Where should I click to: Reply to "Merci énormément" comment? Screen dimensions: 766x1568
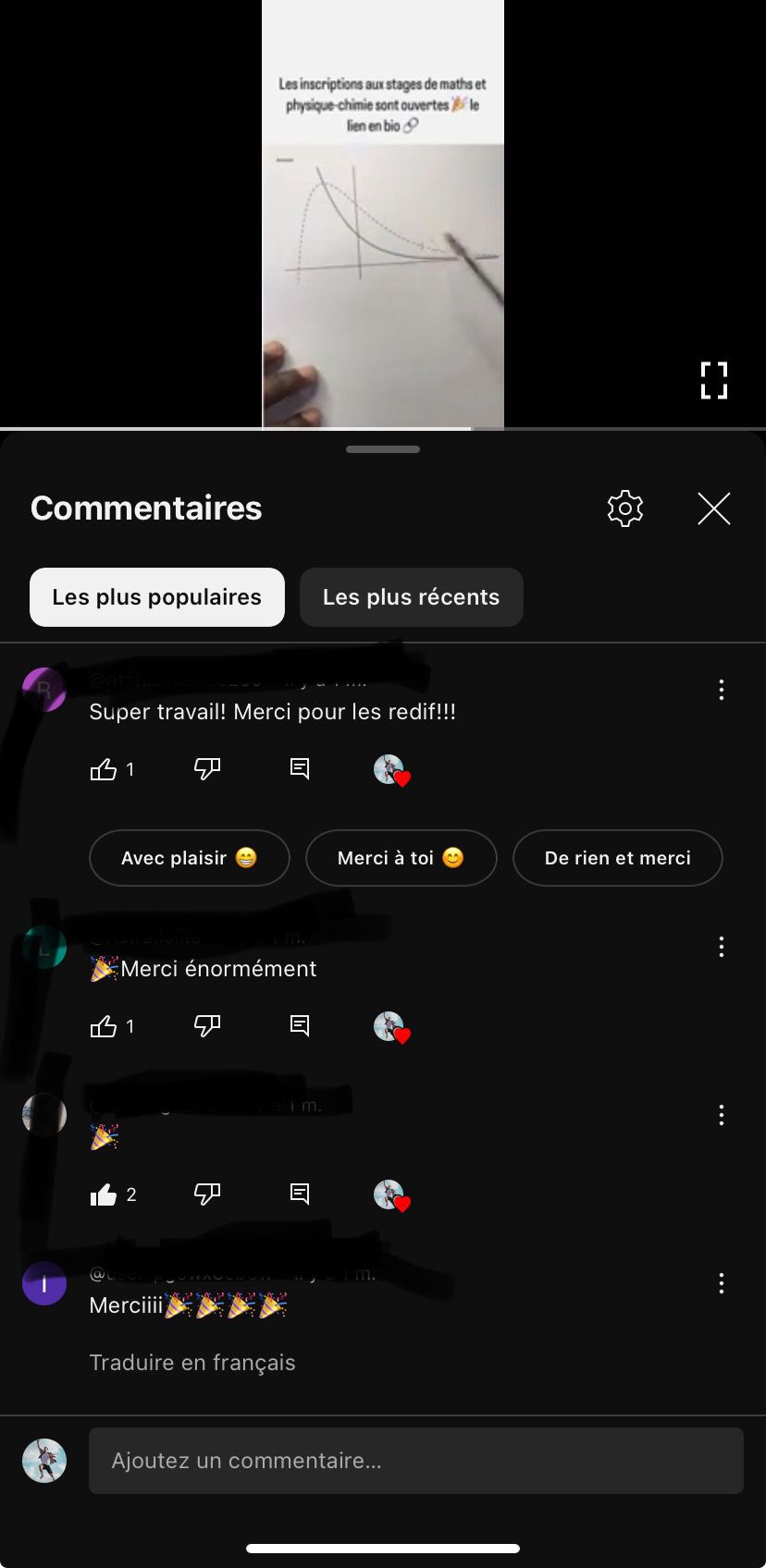(x=300, y=1026)
